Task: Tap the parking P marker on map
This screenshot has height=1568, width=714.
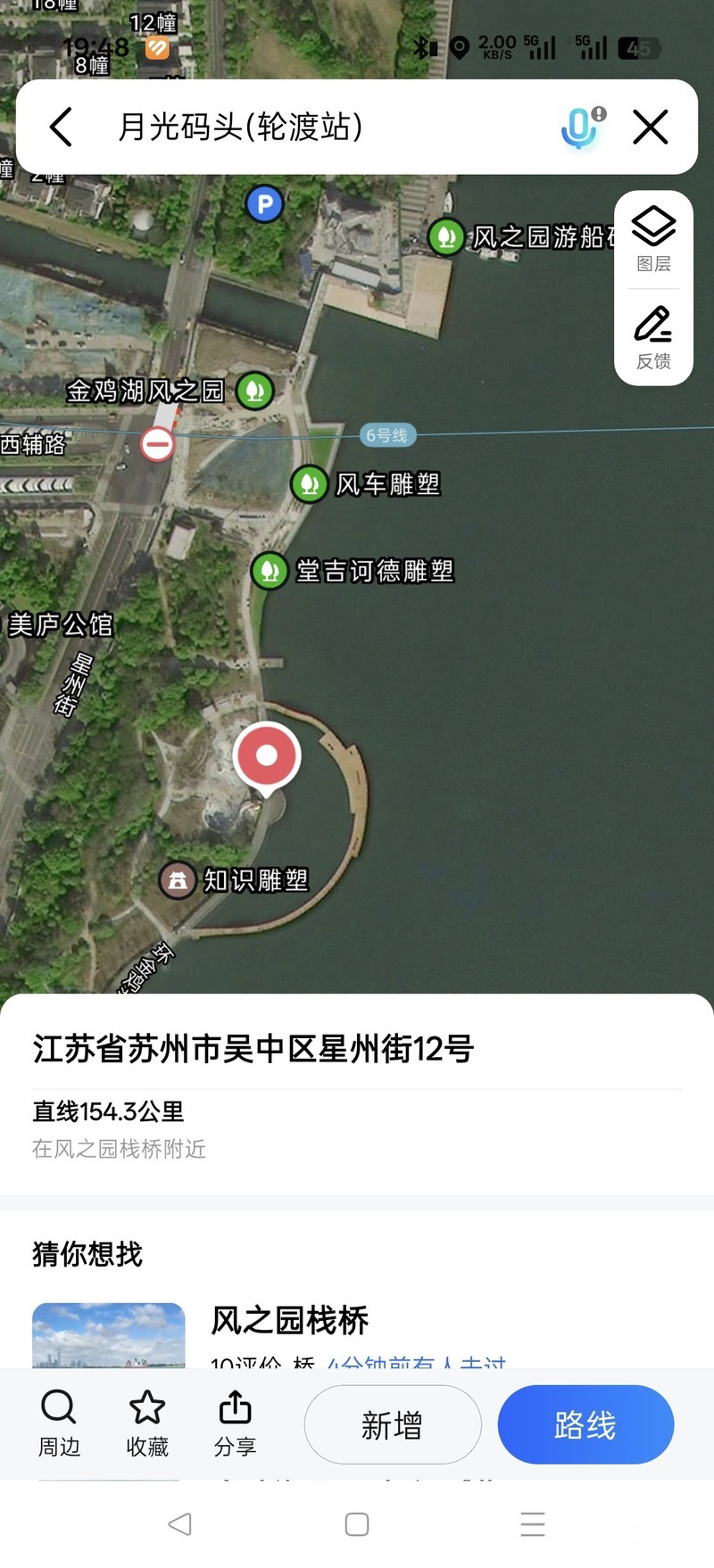Action: 264,205
